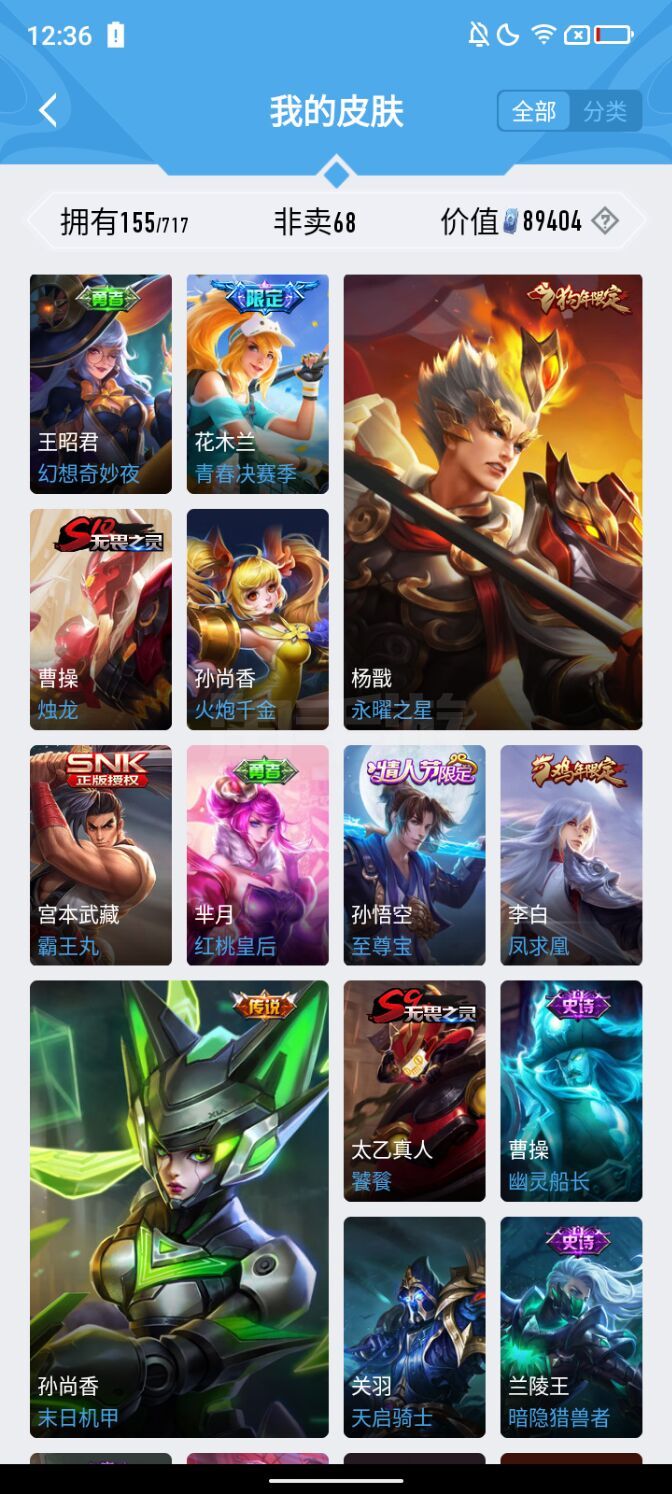View the 杨戬 永曜之星 skin
This screenshot has width=672, height=1494.
[493, 502]
